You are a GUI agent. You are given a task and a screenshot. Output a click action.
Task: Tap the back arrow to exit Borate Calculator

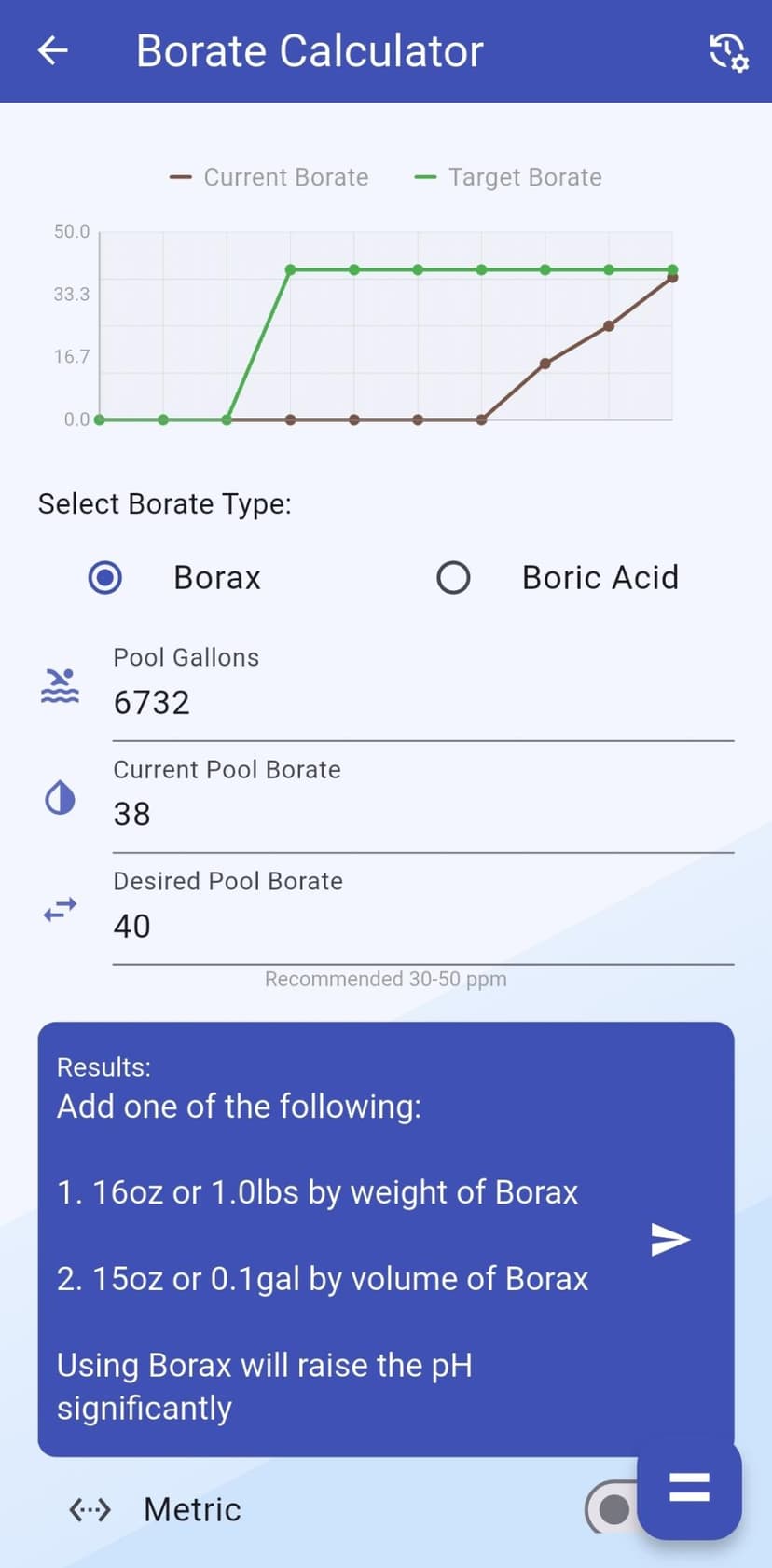pos(51,51)
